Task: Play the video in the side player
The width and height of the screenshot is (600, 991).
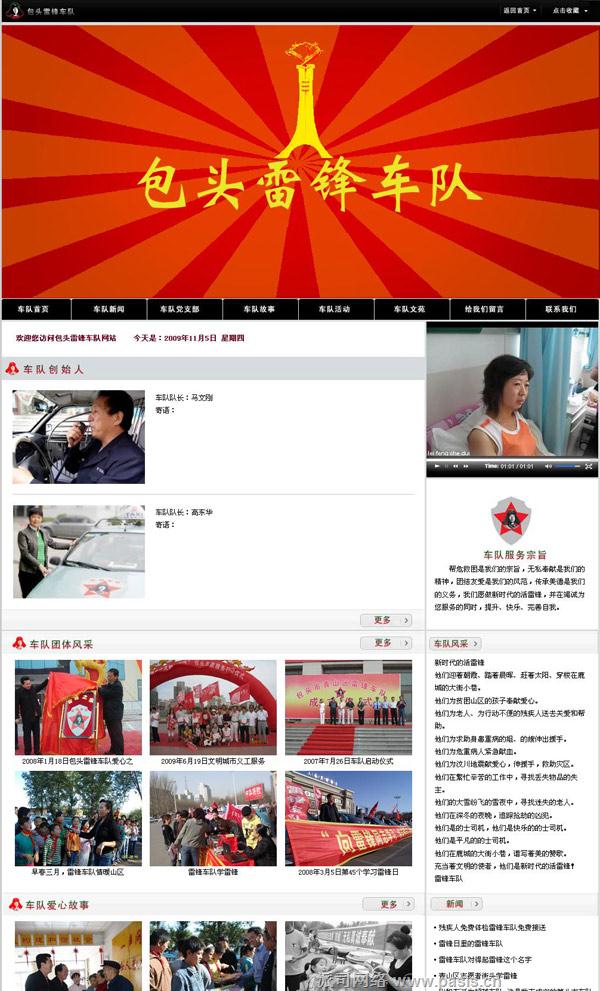Action: point(436,466)
